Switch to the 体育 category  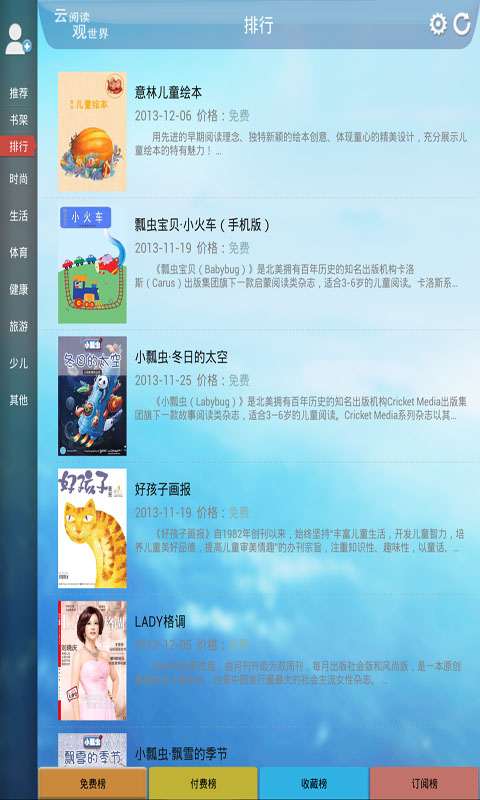(x=18, y=252)
